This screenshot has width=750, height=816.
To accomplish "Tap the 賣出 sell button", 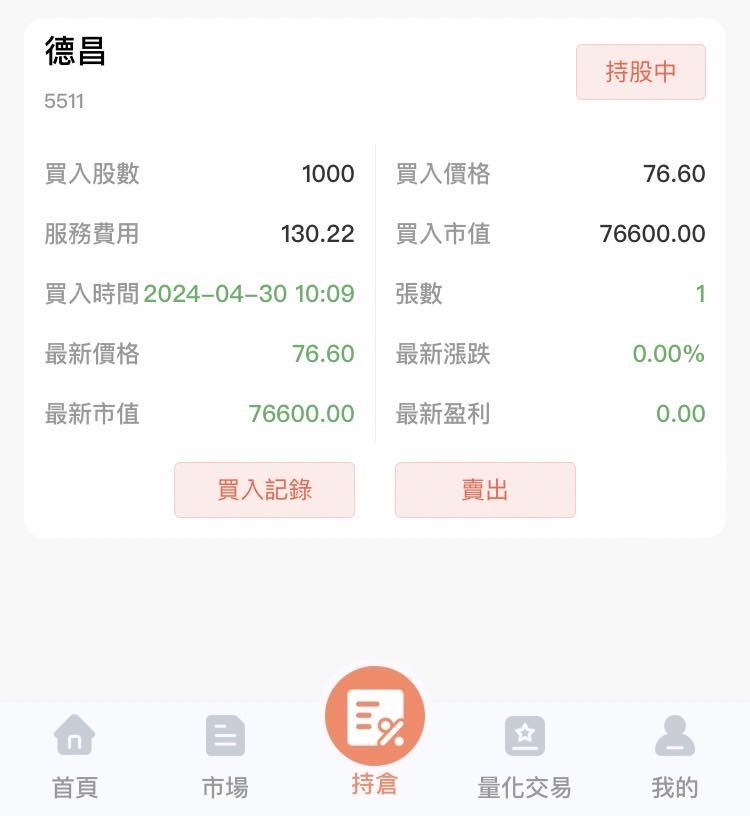I will (485, 490).
